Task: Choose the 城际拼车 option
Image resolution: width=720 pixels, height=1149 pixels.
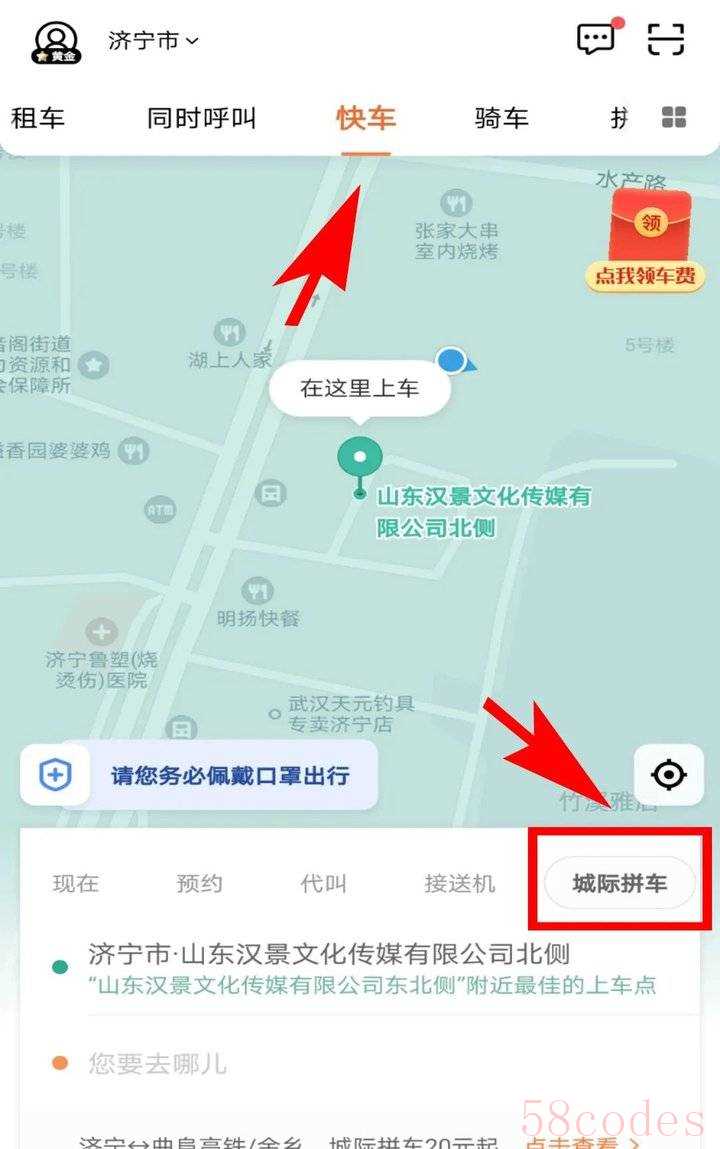Action: click(x=619, y=884)
